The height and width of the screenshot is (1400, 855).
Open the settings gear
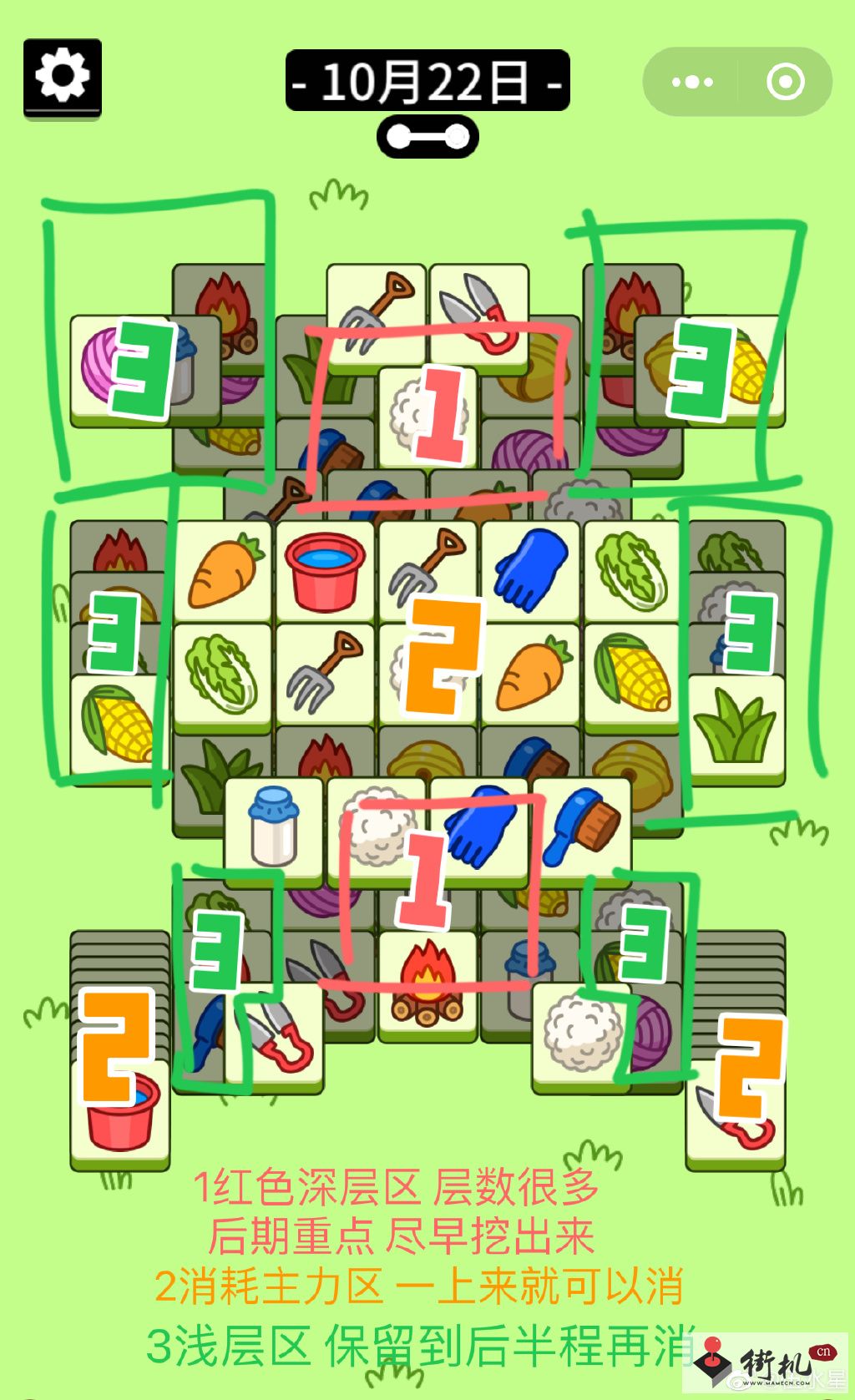[x=63, y=78]
